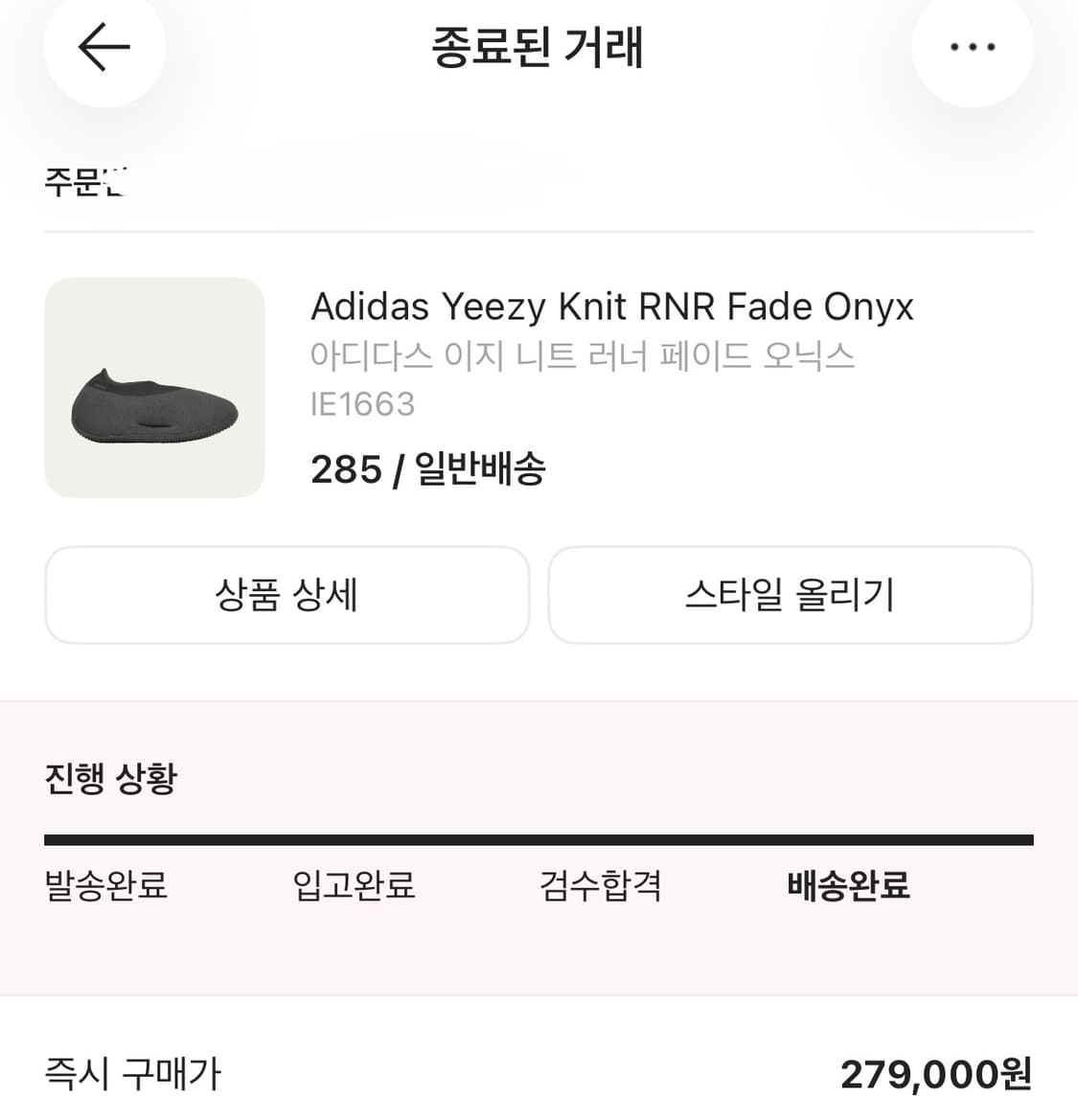The height and width of the screenshot is (1120, 1078).
Task: Select the 발송완료 progress step
Action: click(x=105, y=887)
